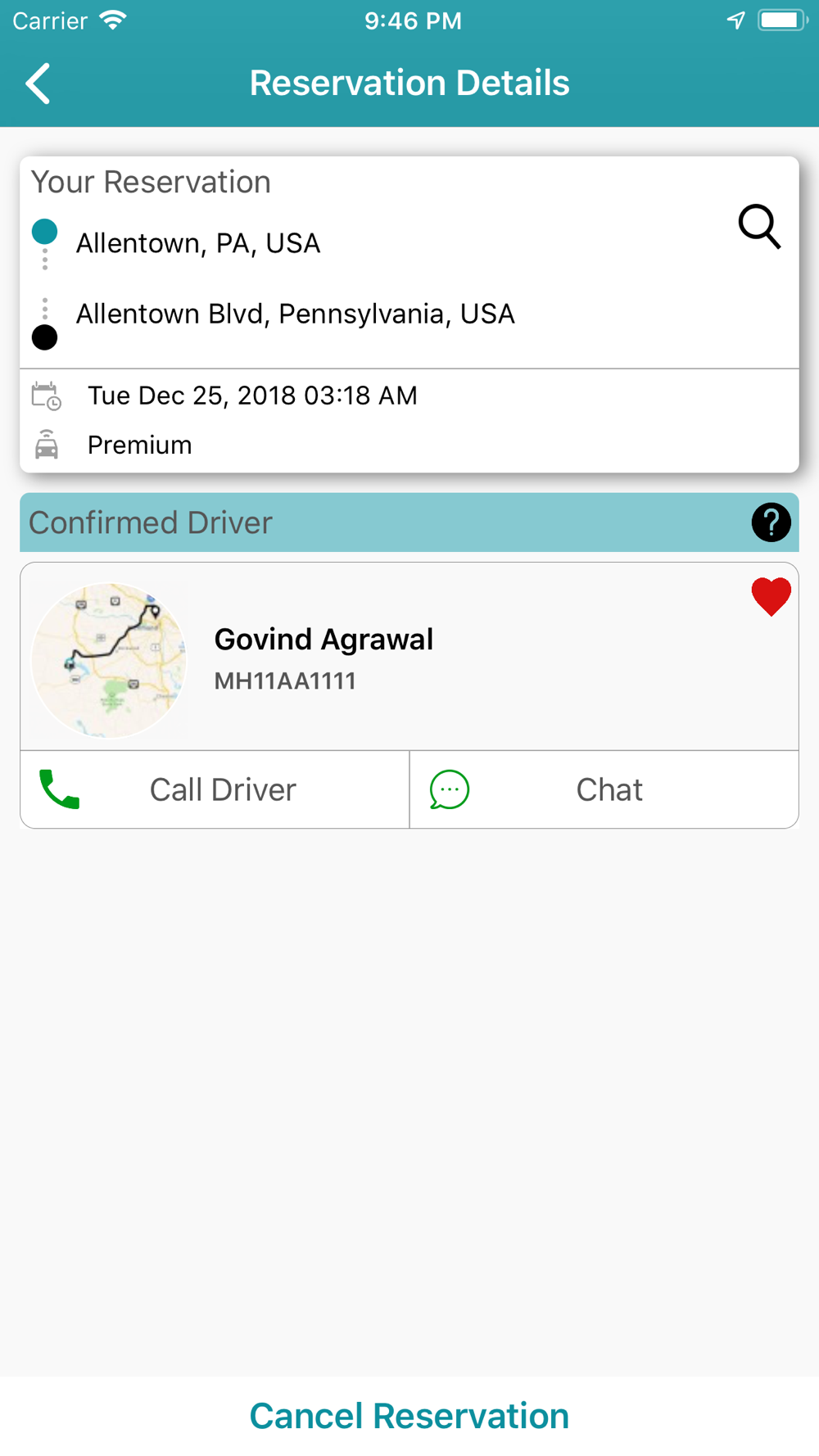Call the driver
This screenshot has height=1456, width=819.
pyautogui.click(x=215, y=789)
